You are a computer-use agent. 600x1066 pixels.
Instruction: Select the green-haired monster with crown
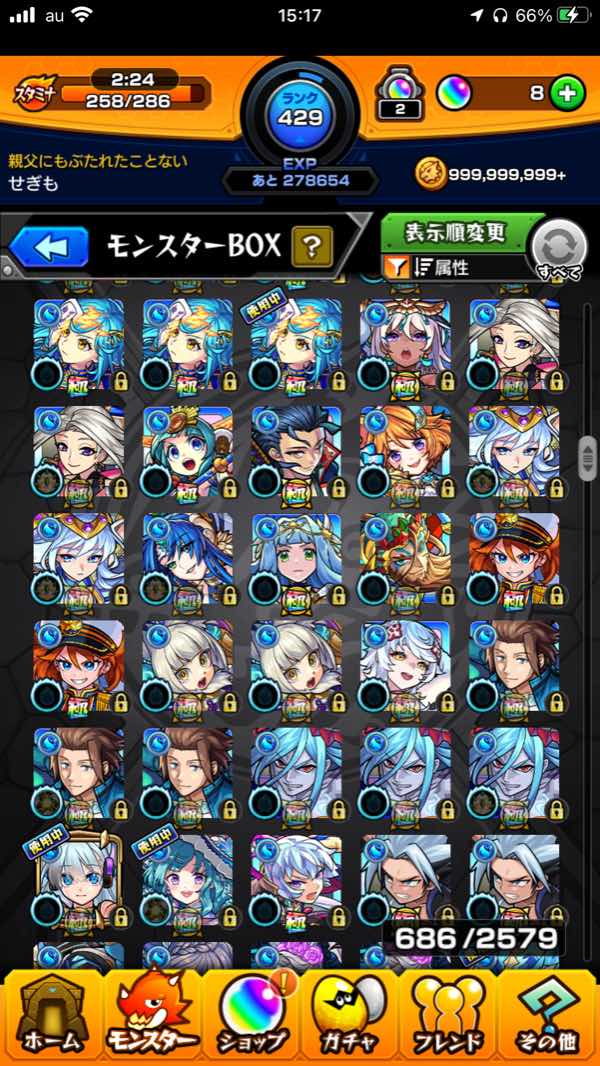point(187,450)
